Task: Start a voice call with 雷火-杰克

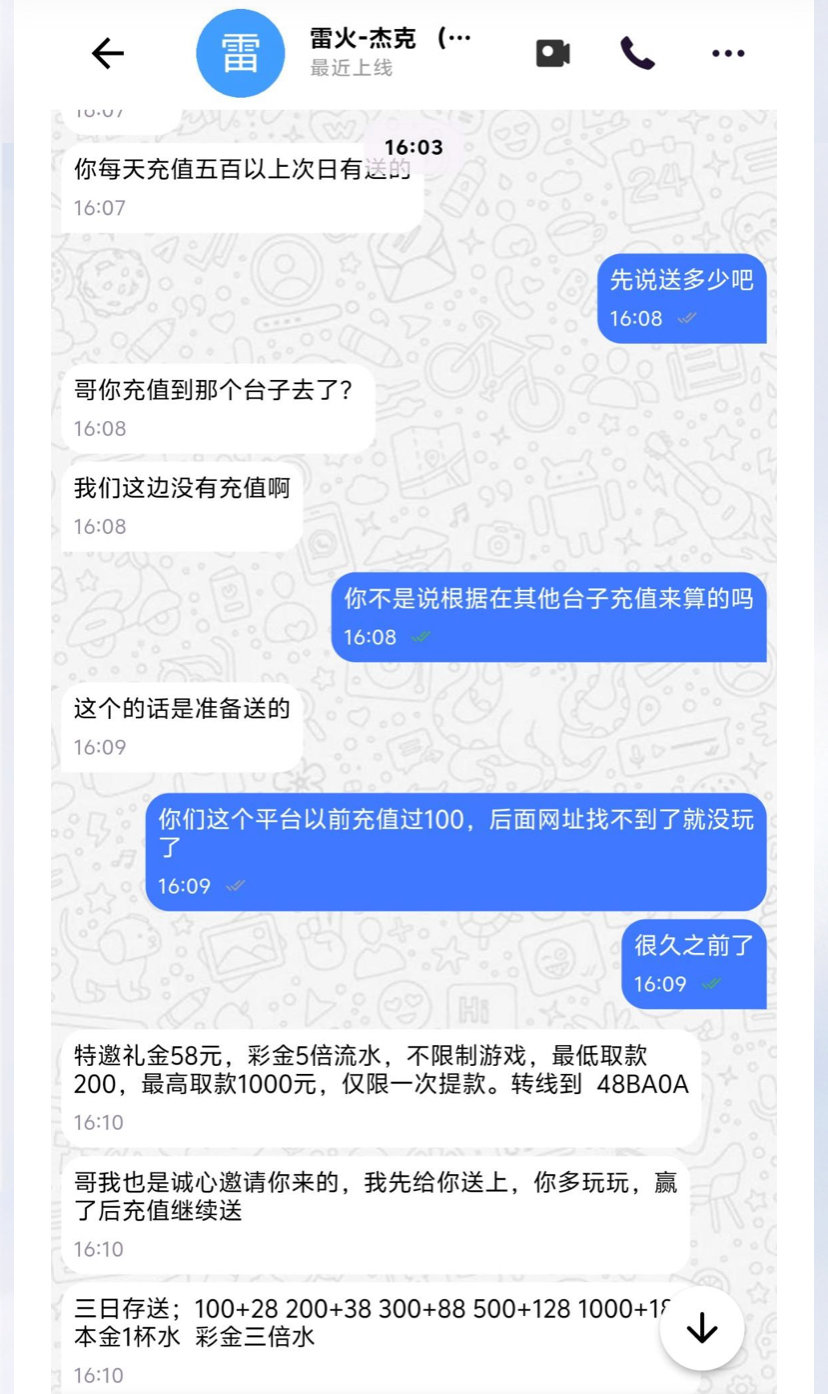Action: click(637, 53)
